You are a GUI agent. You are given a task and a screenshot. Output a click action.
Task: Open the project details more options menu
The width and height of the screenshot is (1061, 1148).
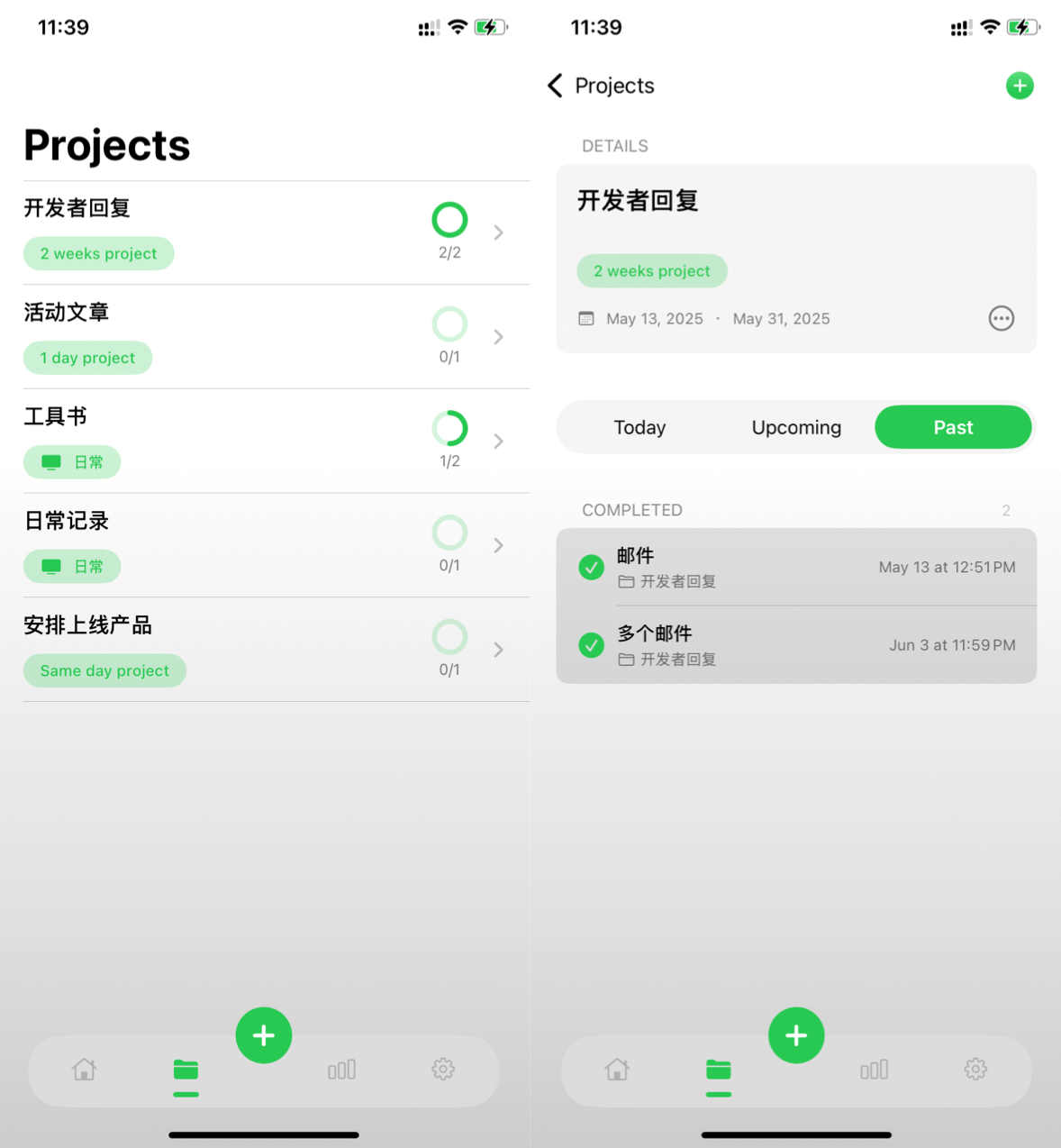pos(1001,318)
